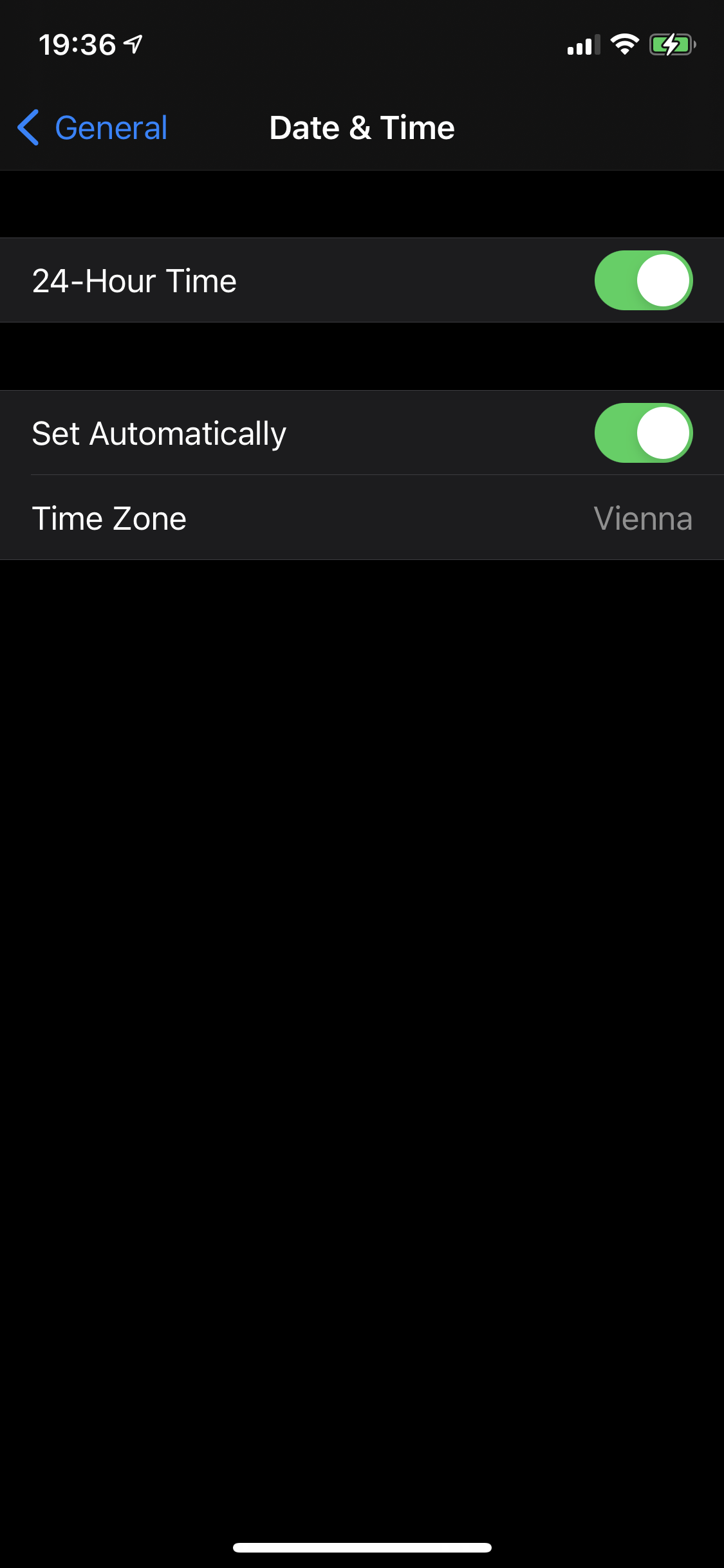Open the Time Zone row

point(362,518)
